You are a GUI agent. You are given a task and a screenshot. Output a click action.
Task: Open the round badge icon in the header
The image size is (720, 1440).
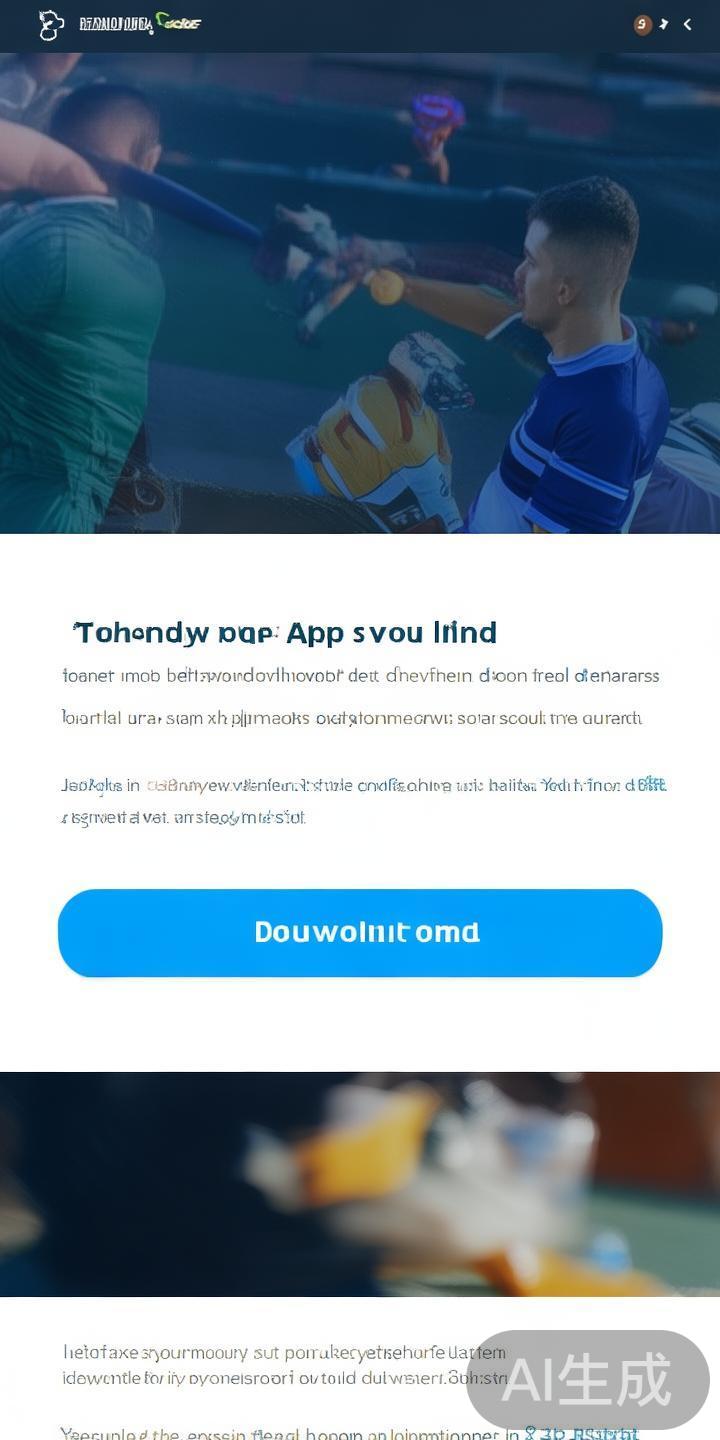tap(642, 25)
